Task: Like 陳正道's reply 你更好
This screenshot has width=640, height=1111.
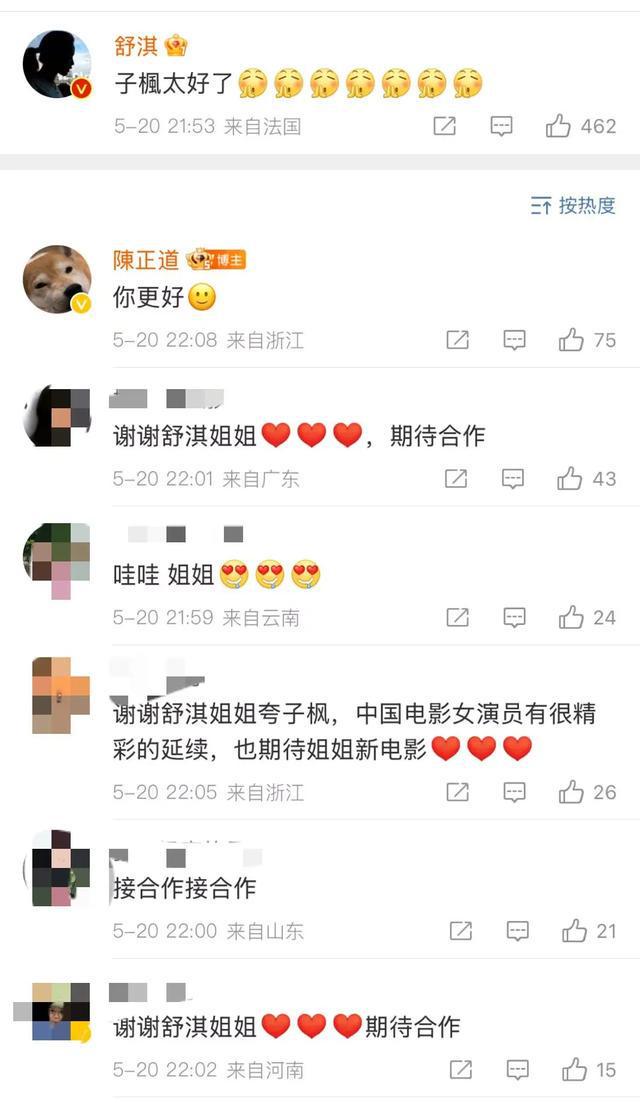Action: click(x=571, y=340)
